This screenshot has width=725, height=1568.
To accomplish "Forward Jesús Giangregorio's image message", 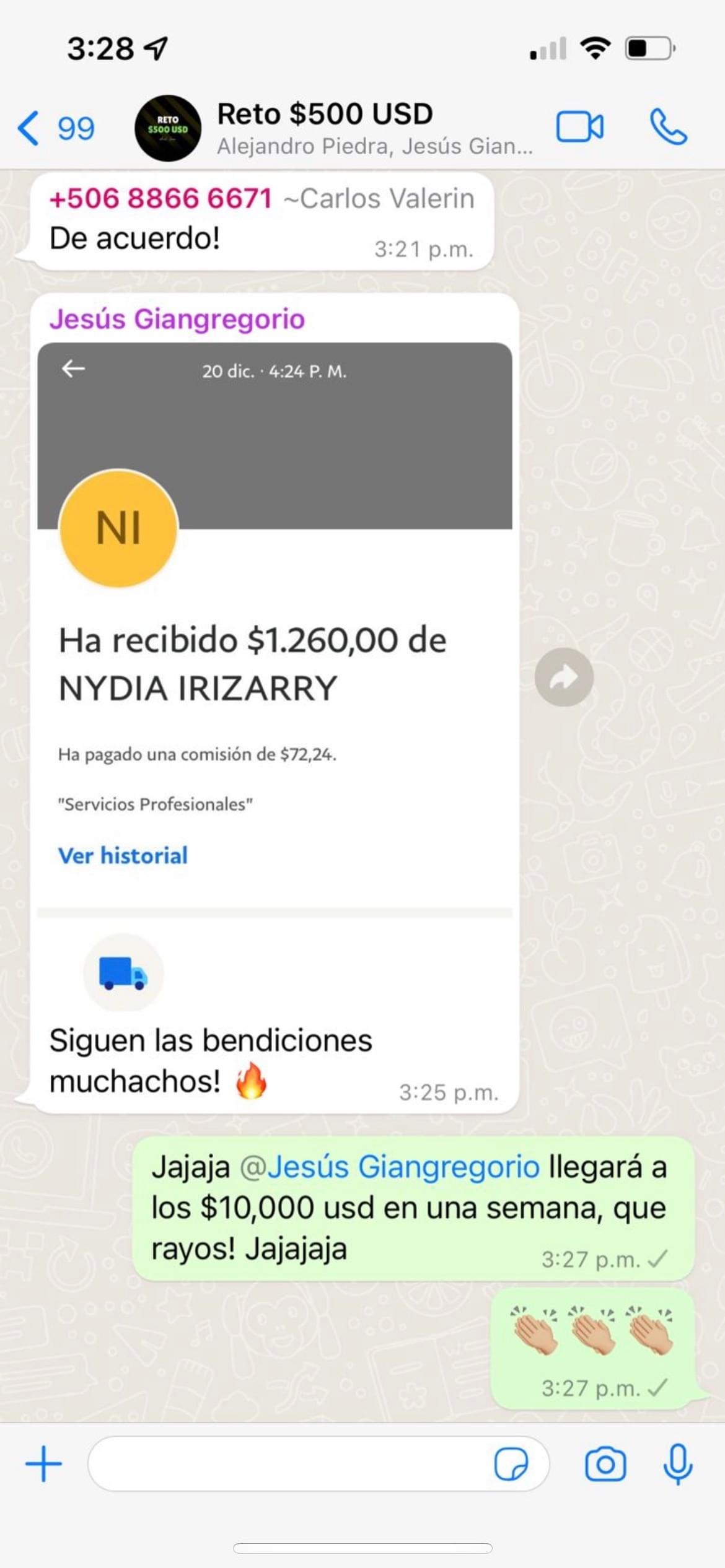I will tap(564, 677).
